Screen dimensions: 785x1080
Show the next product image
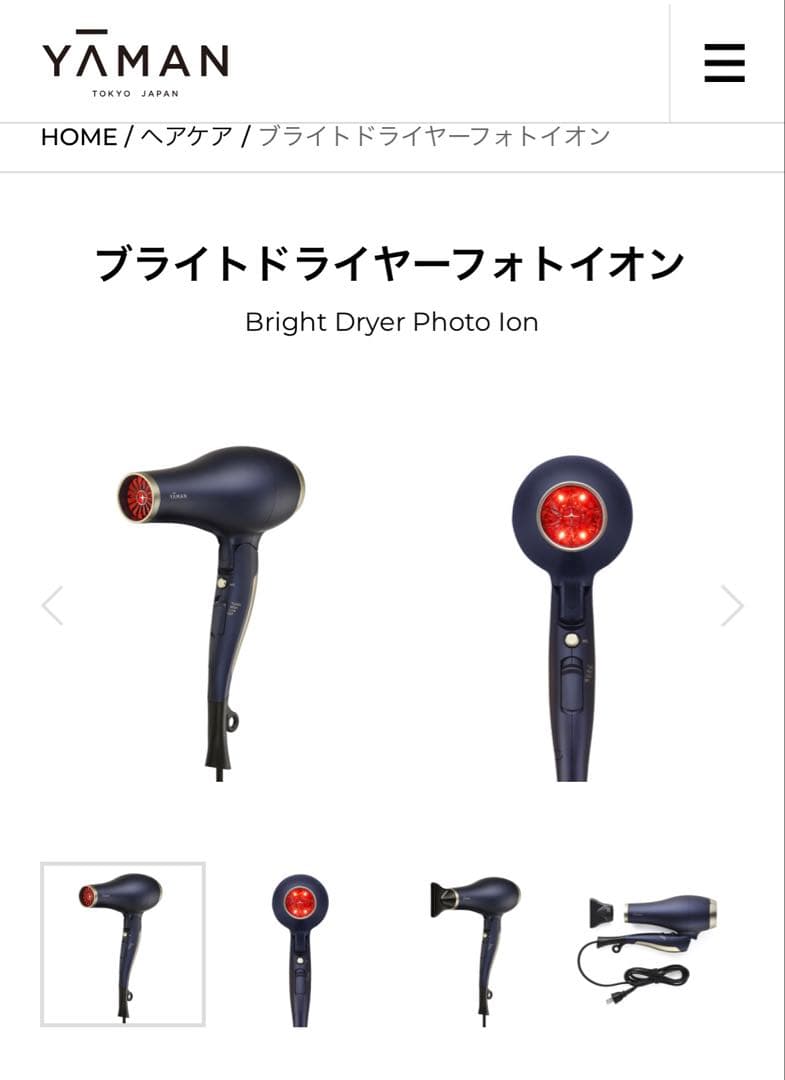pyautogui.click(x=732, y=606)
